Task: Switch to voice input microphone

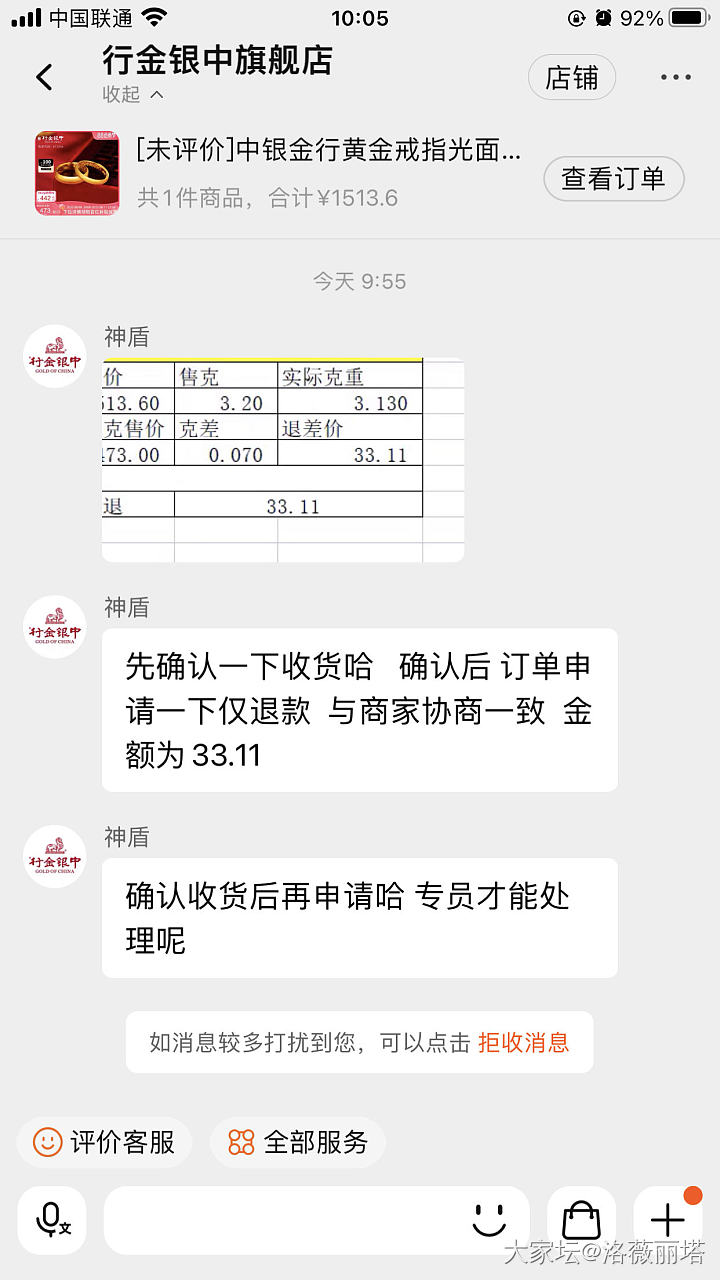Action: [x=52, y=1220]
